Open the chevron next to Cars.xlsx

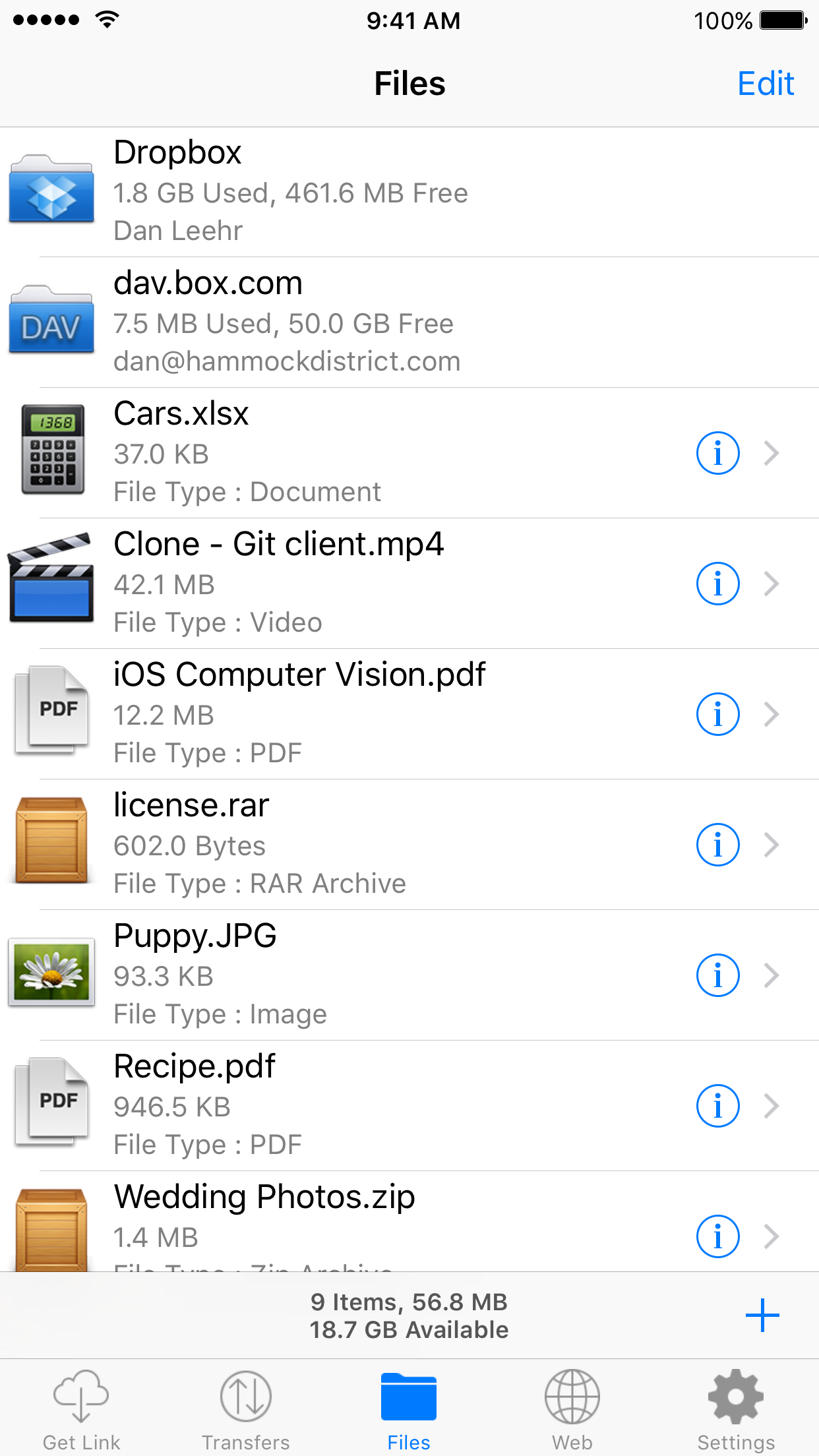[773, 453]
